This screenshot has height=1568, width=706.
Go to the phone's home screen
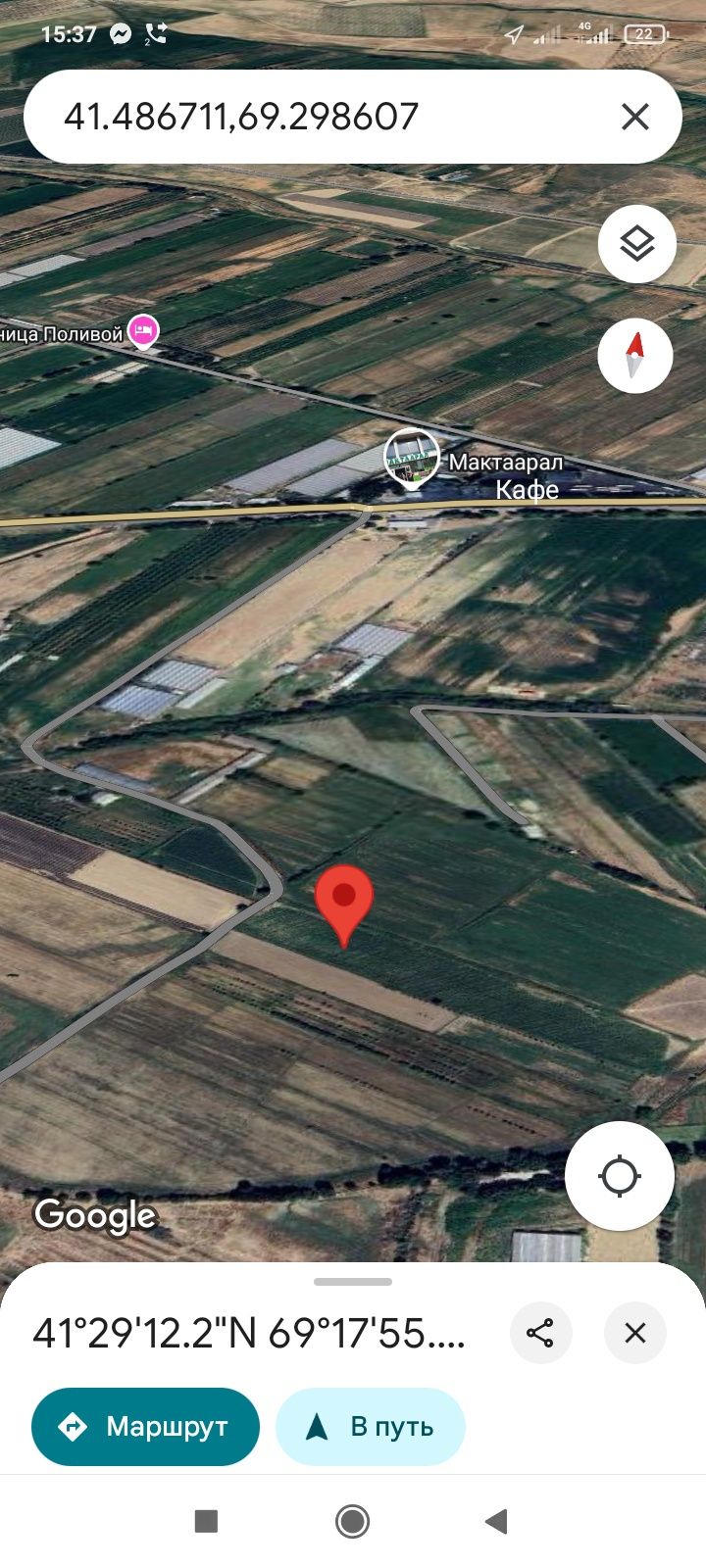(352, 1521)
